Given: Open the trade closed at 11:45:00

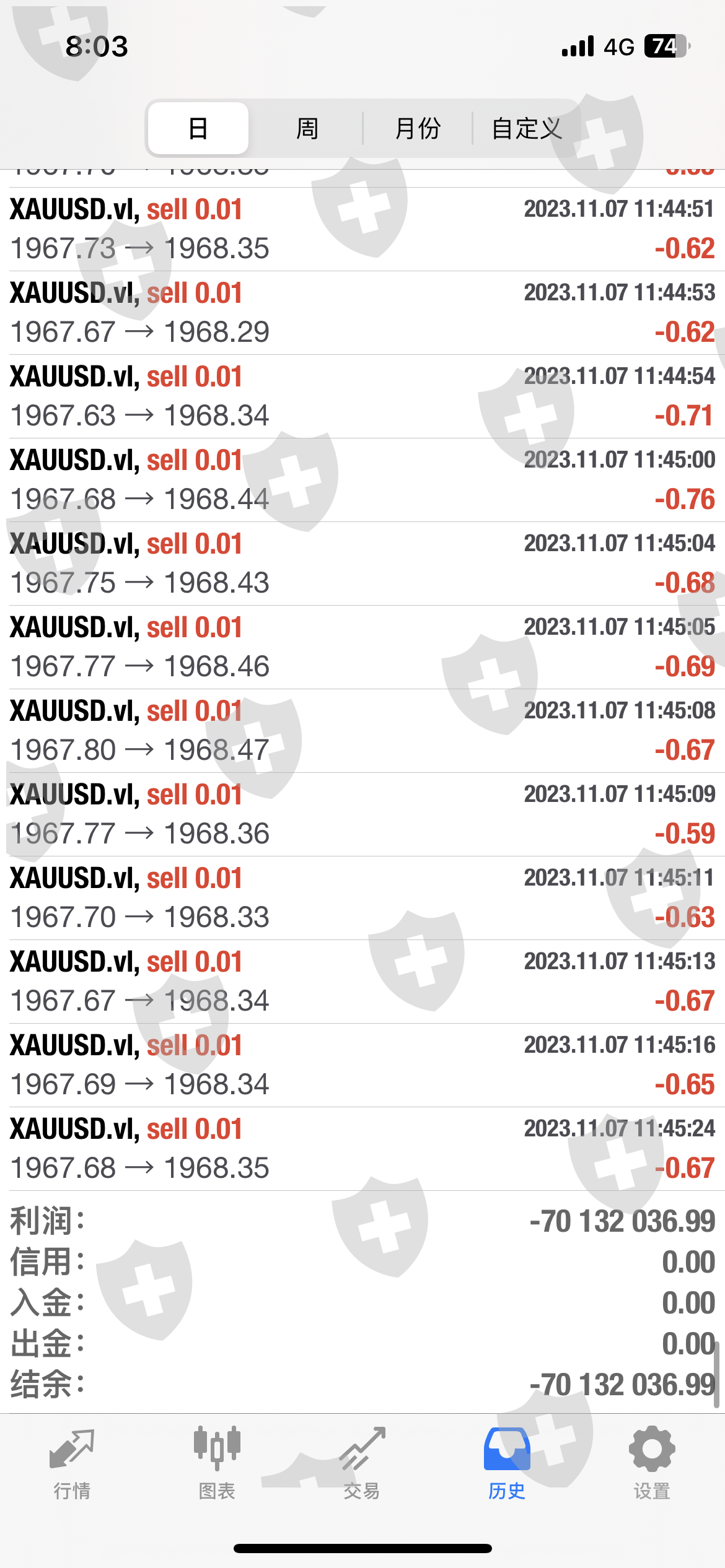Looking at the screenshot, I should 362,480.
